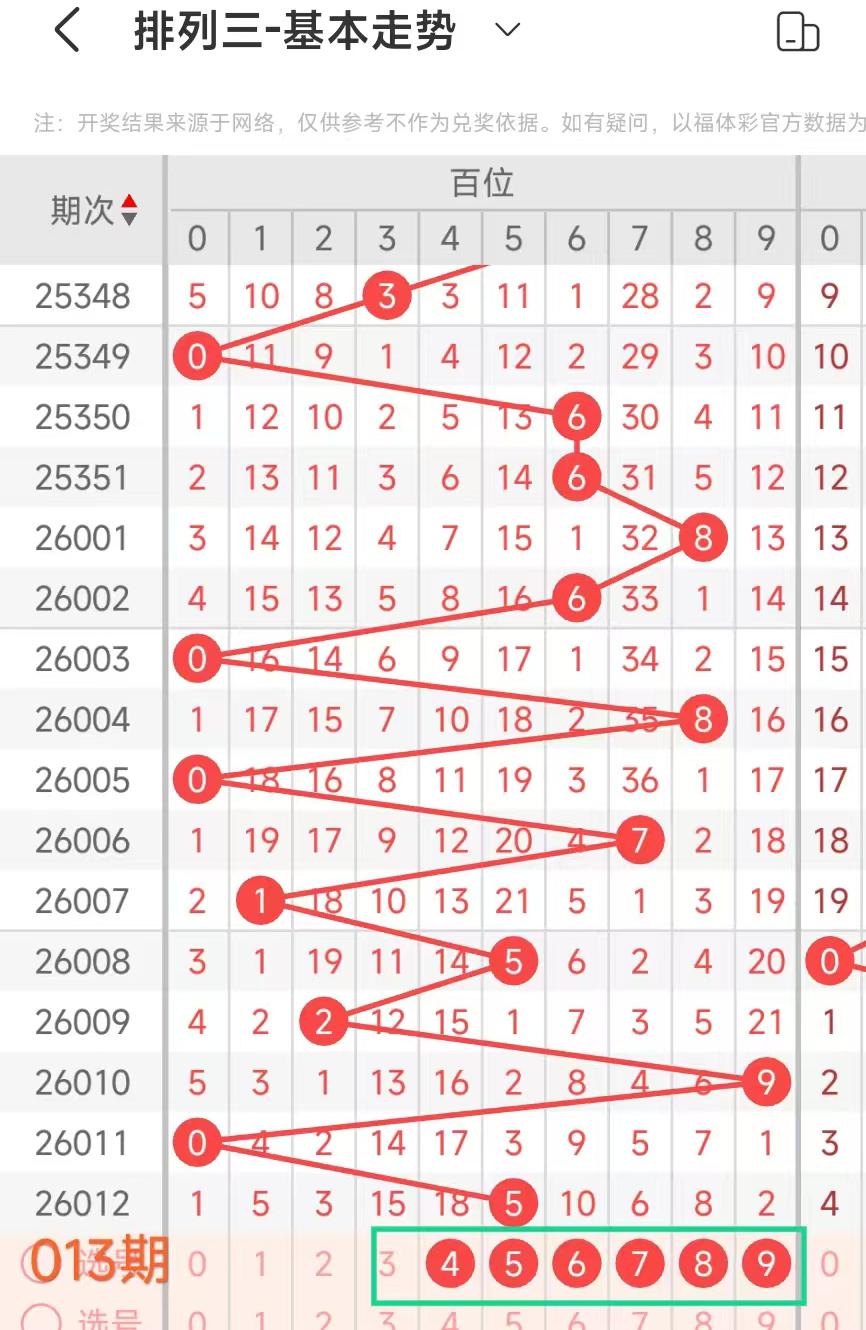Deselect red ball 9 in 选号 row
866x1330 pixels.
pos(766,1264)
